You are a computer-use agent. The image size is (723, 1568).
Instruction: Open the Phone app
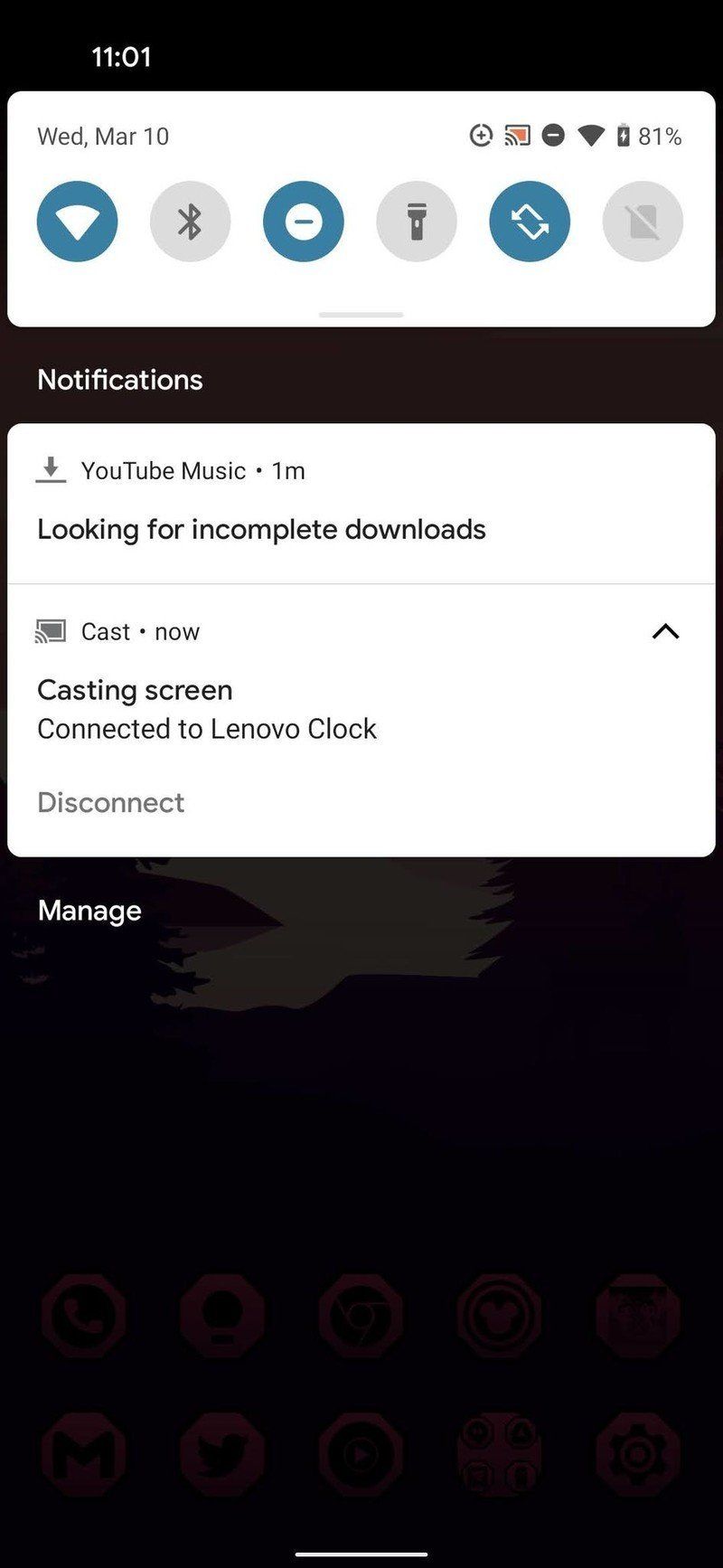coord(83,1318)
